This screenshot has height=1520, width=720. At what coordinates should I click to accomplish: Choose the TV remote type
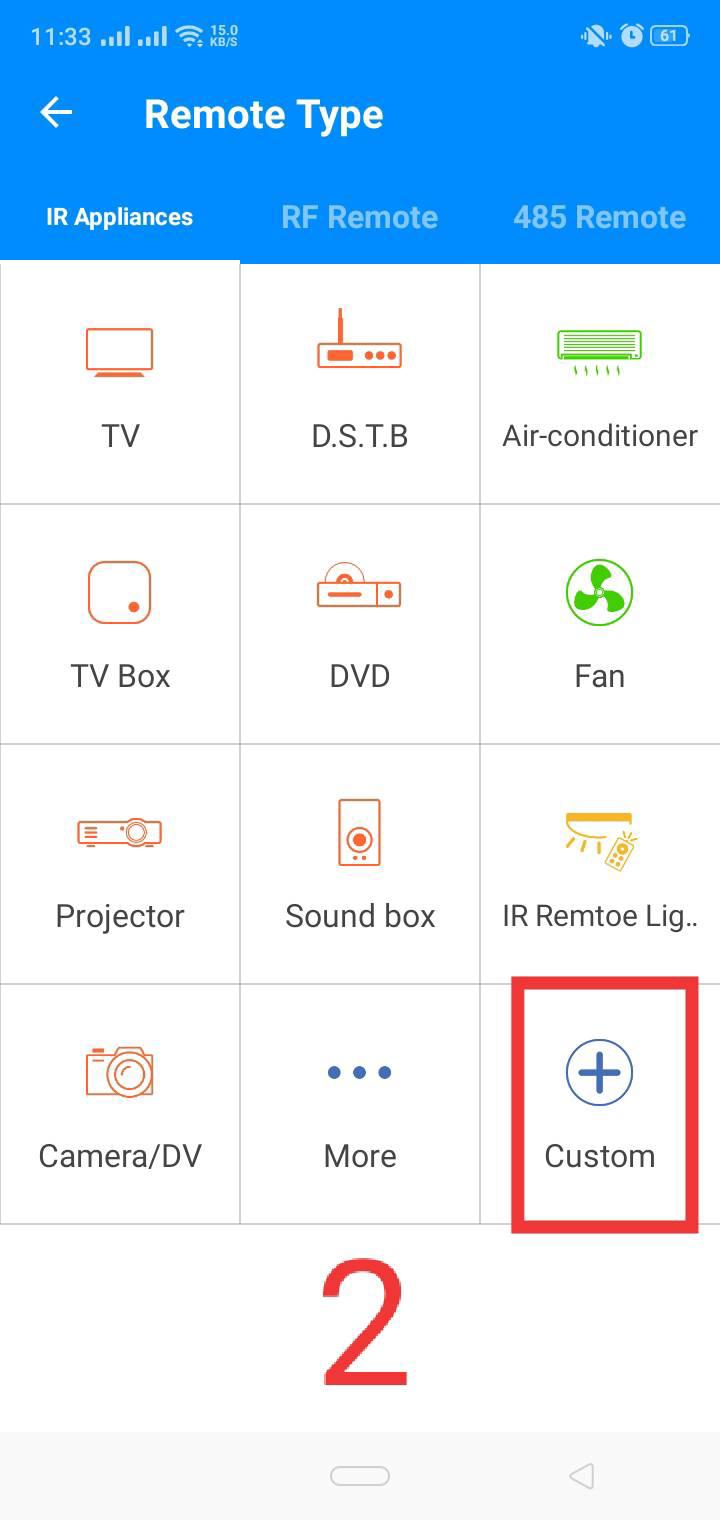(120, 384)
